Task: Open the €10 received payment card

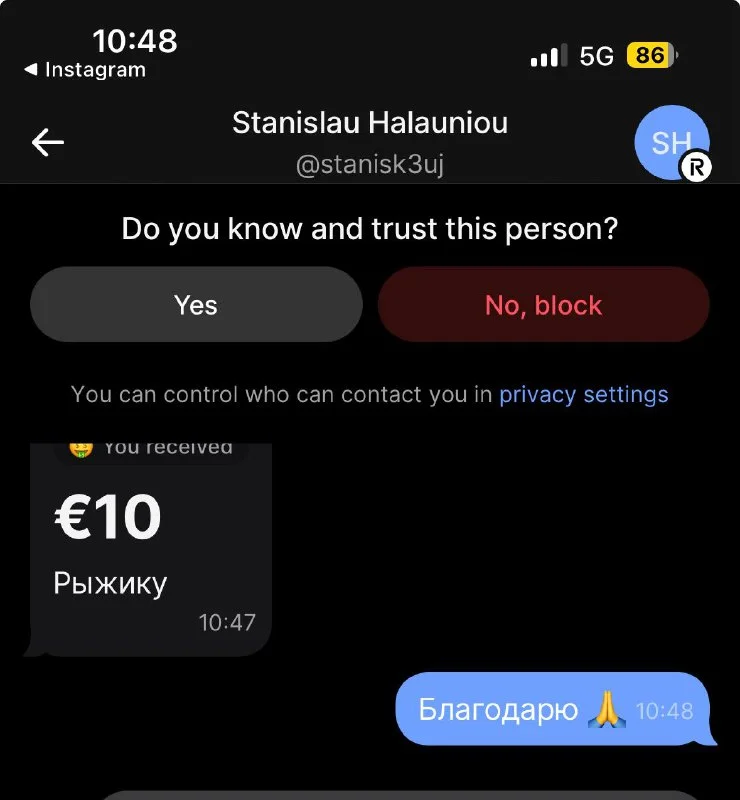Action: (150, 550)
